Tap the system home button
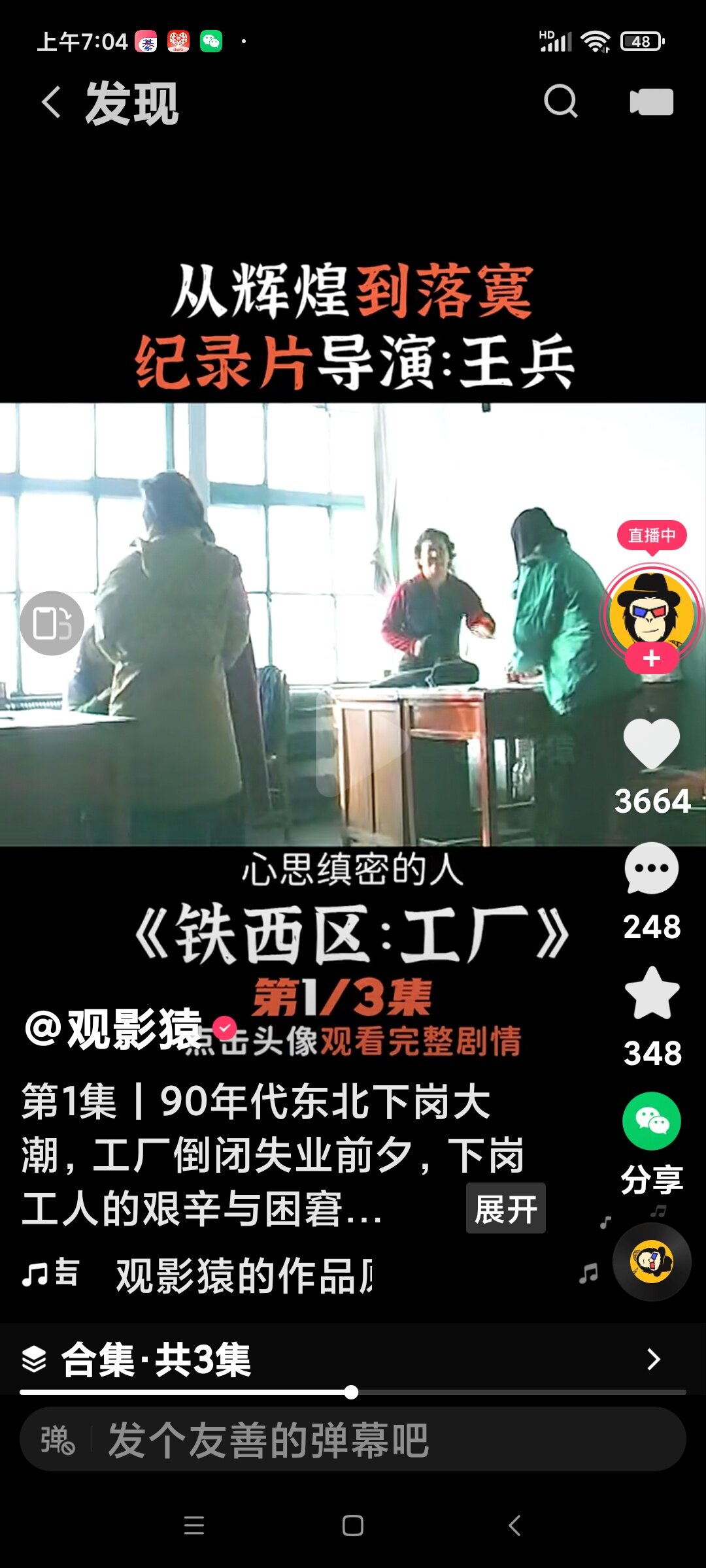This screenshot has height=1568, width=706. pyautogui.click(x=353, y=1526)
